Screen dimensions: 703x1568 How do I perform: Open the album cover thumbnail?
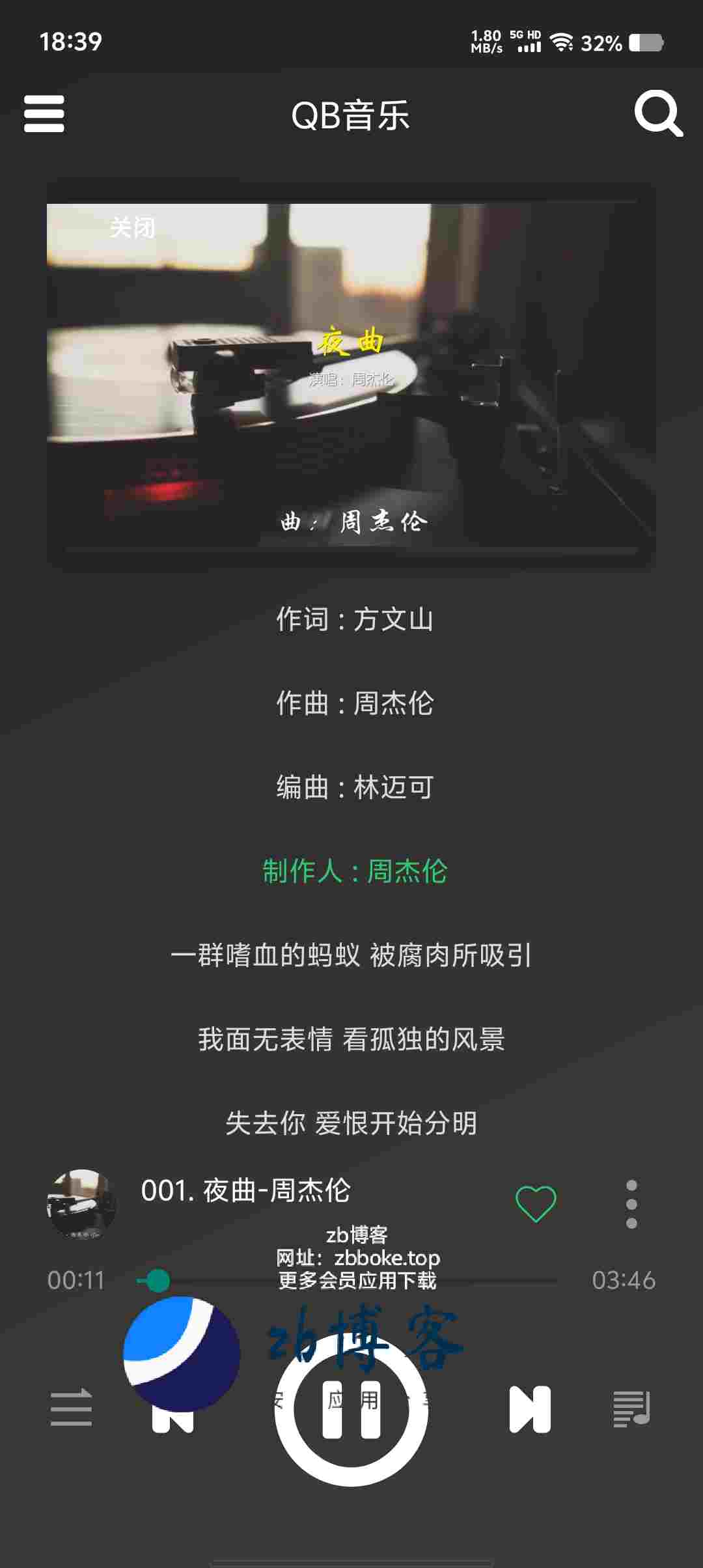(81, 1204)
